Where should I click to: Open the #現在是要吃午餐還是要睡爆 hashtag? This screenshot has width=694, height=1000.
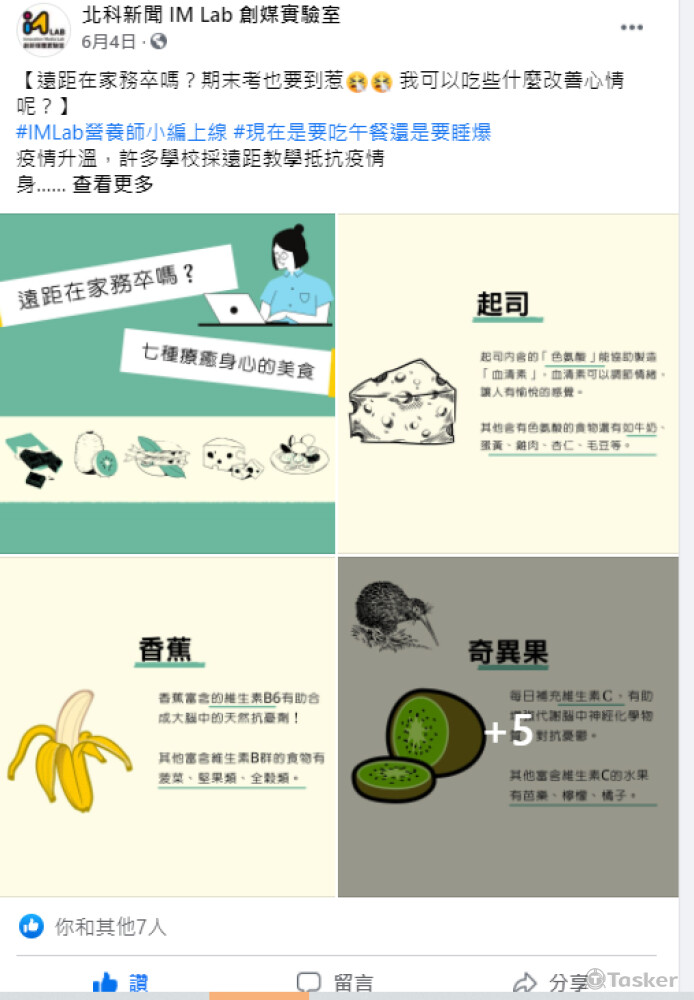(x=362, y=132)
